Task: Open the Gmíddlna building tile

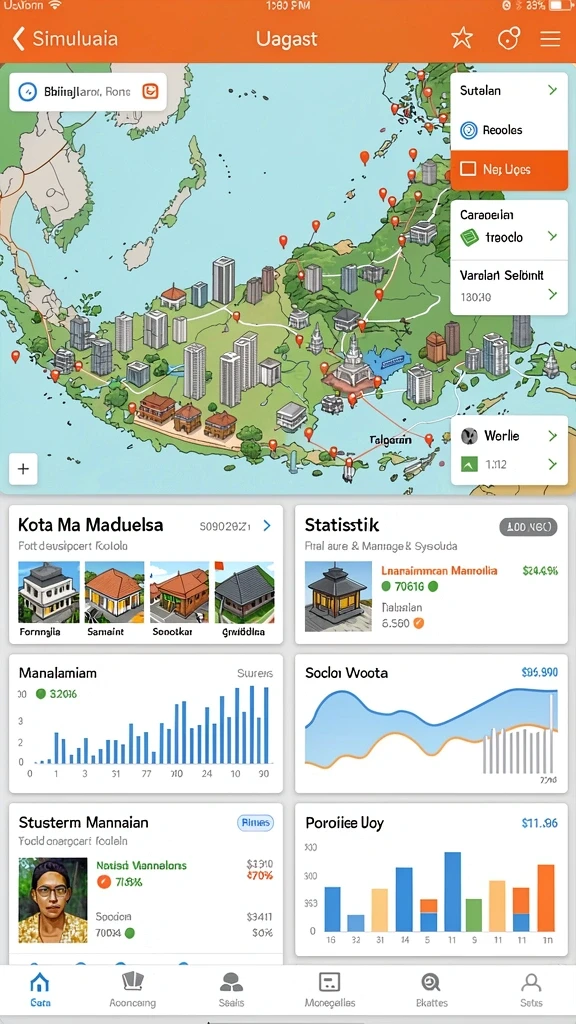Action: tap(244, 599)
